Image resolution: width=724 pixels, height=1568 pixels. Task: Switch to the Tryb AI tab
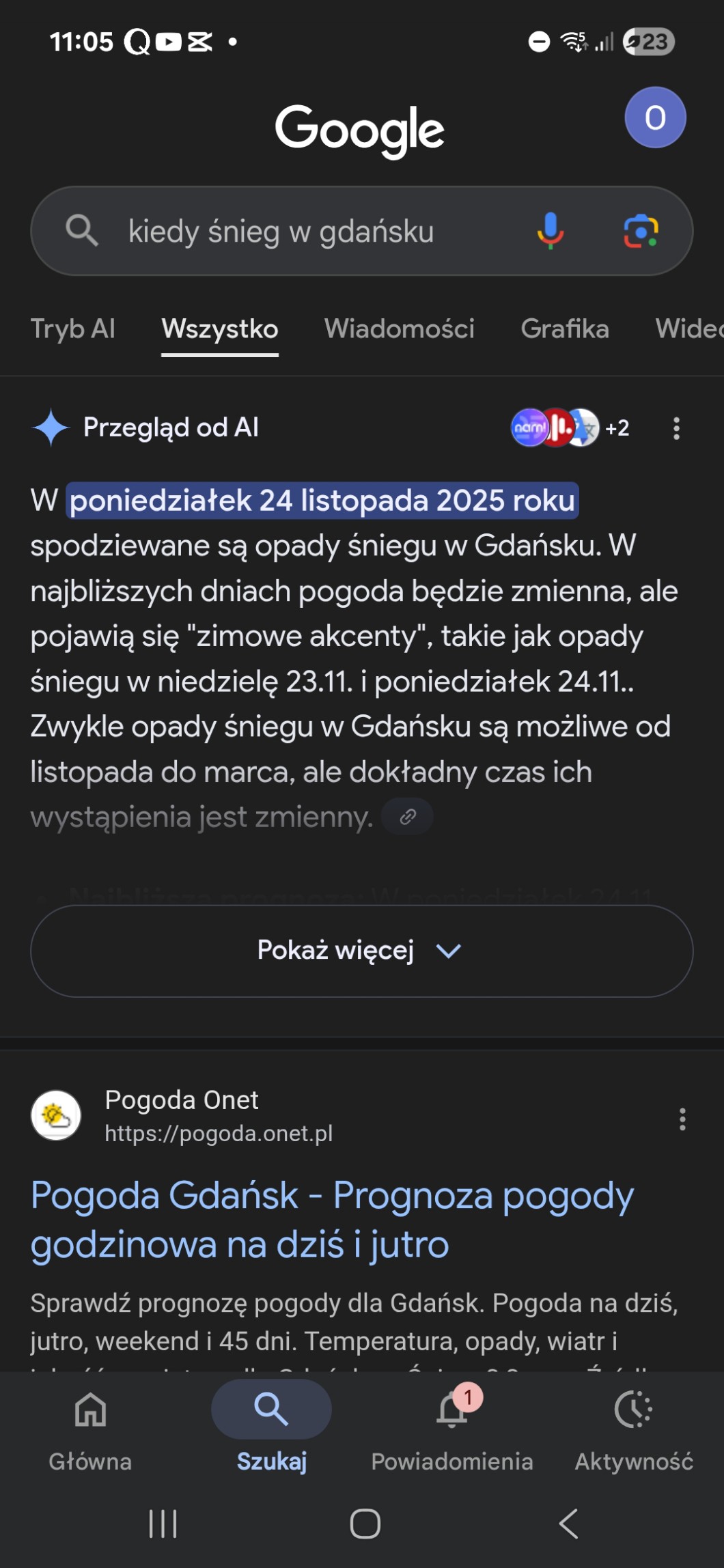(x=73, y=329)
